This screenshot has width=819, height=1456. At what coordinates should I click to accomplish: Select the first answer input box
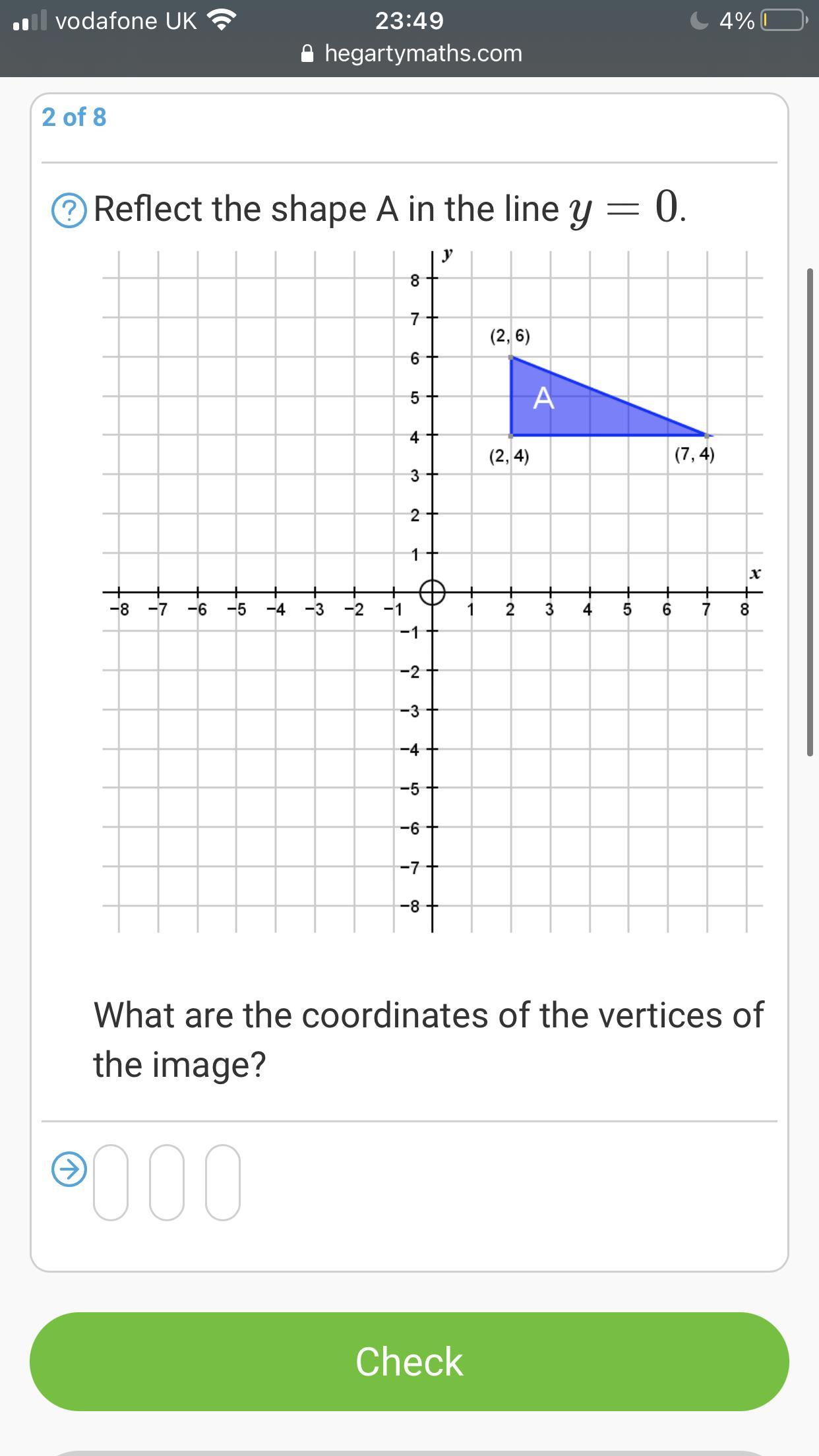click(x=111, y=1182)
